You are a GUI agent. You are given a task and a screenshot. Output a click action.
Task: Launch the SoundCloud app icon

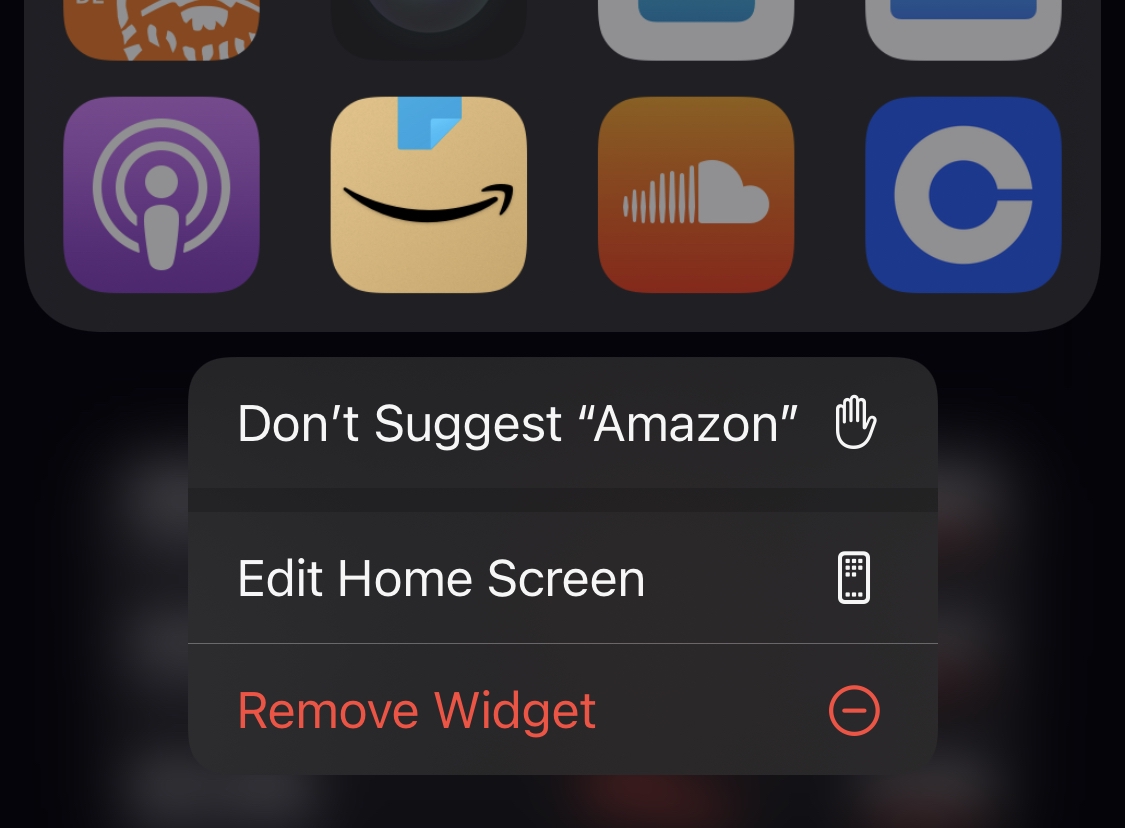point(696,195)
